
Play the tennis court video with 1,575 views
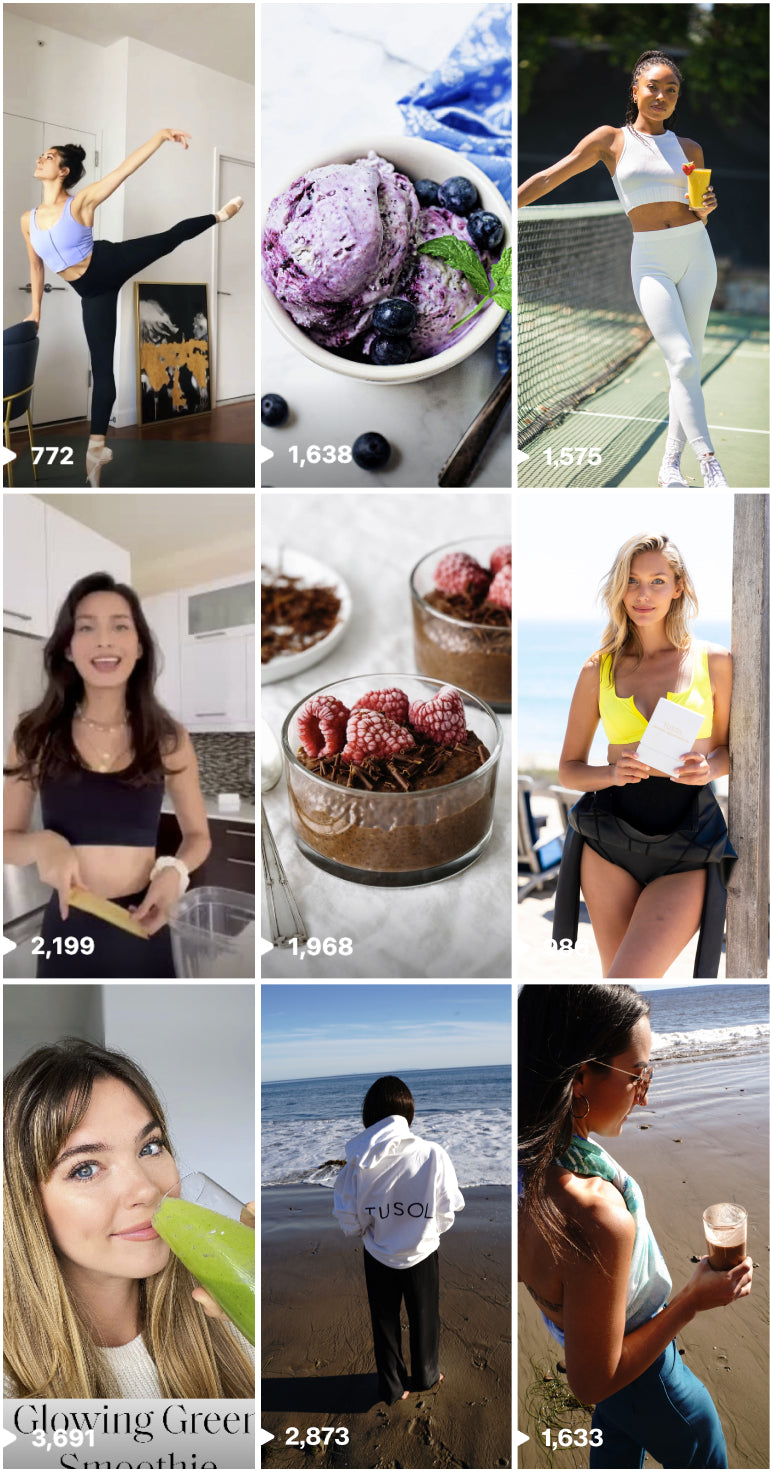[x=643, y=245]
